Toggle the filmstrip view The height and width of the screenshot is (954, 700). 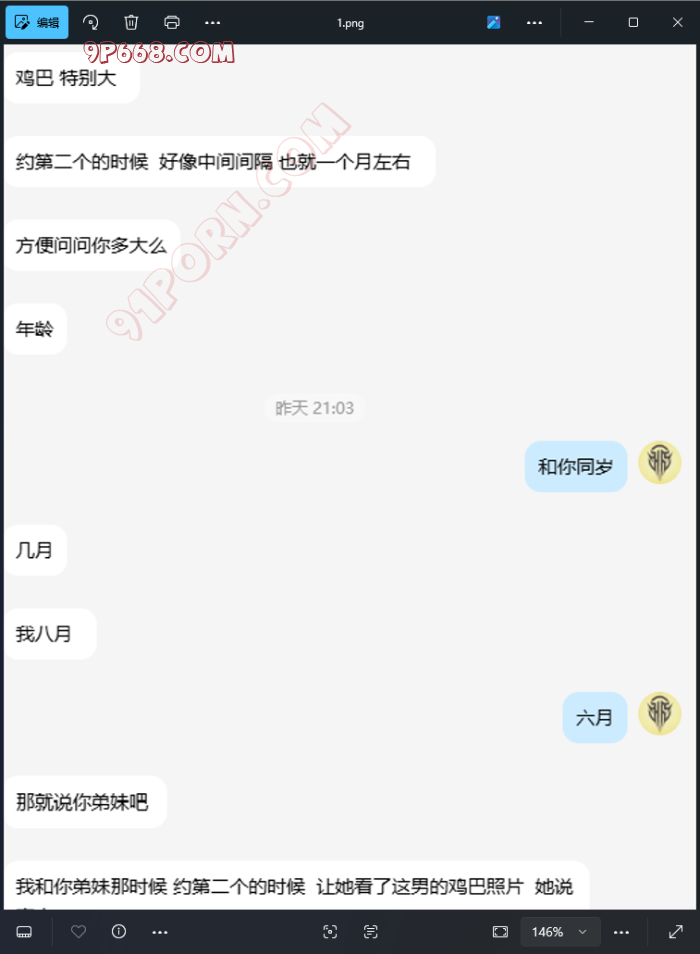[25, 932]
